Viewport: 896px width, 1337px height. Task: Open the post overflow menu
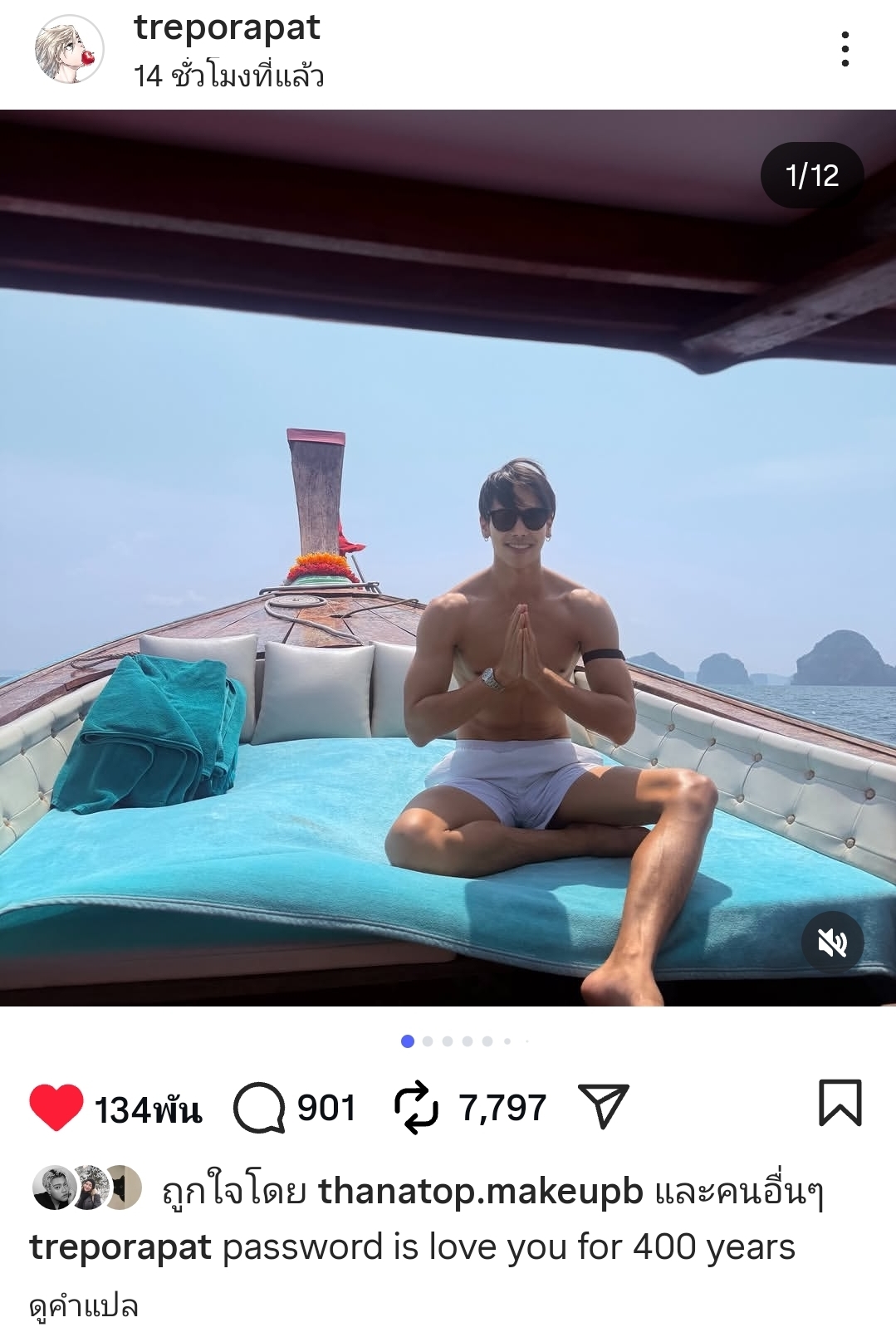pyautogui.click(x=845, y=50)
